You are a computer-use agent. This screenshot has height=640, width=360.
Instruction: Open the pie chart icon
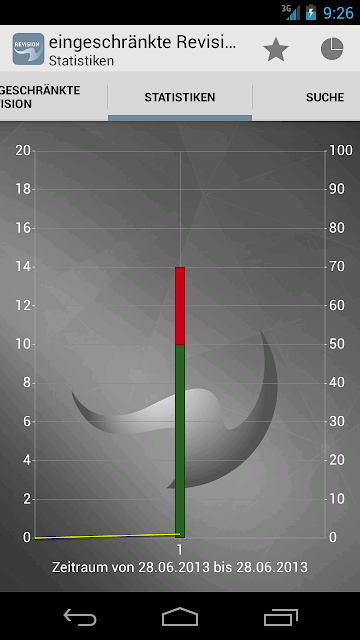[332, 49]
